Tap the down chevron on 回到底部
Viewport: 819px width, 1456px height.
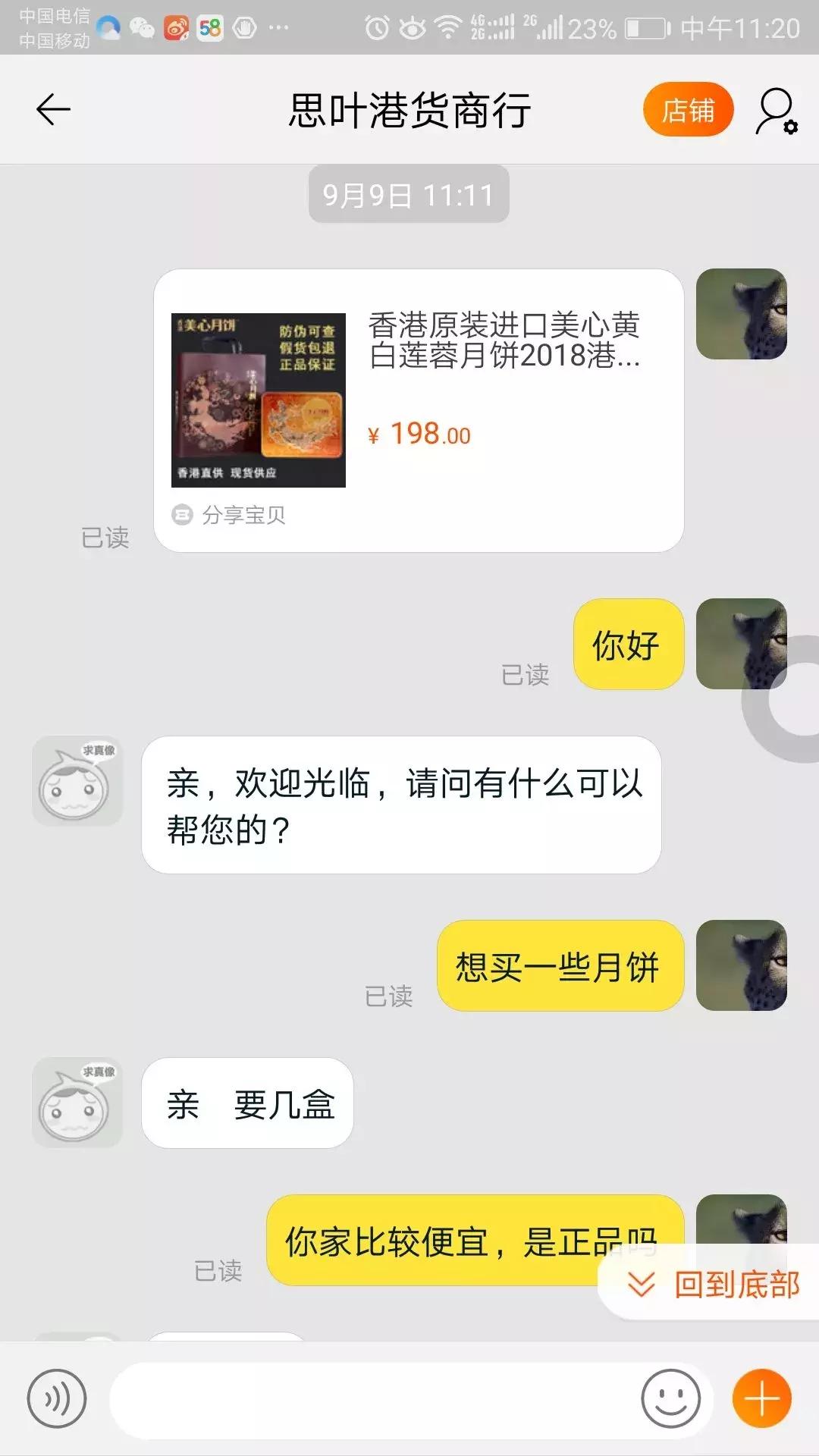point(641,1280)
